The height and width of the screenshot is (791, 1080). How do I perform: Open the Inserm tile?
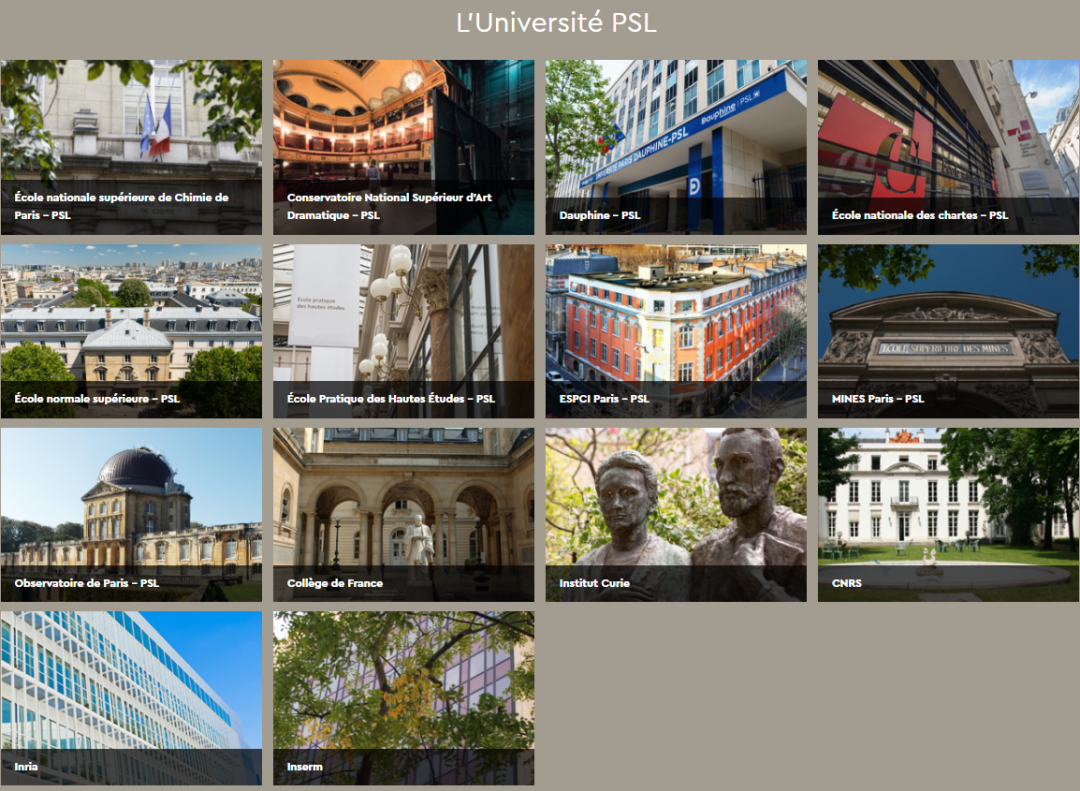tap(403, 698)
